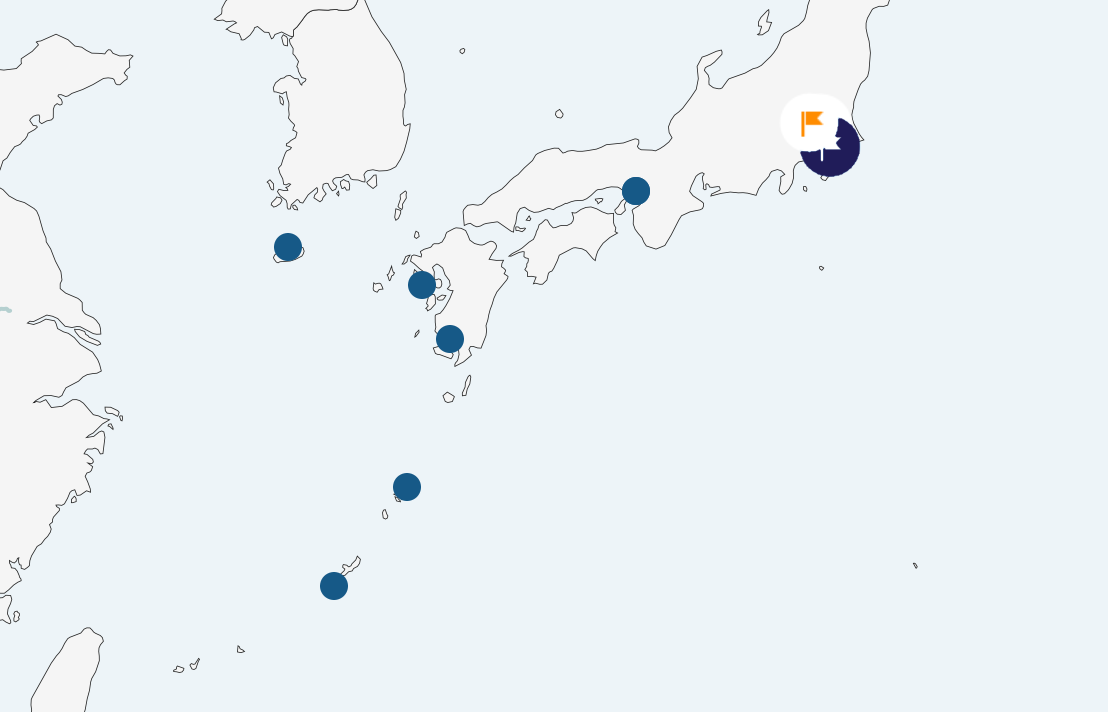Open the marker on Amami Oshima island
The height and width of the screenshot is (712, 1108).
(407, 487)
